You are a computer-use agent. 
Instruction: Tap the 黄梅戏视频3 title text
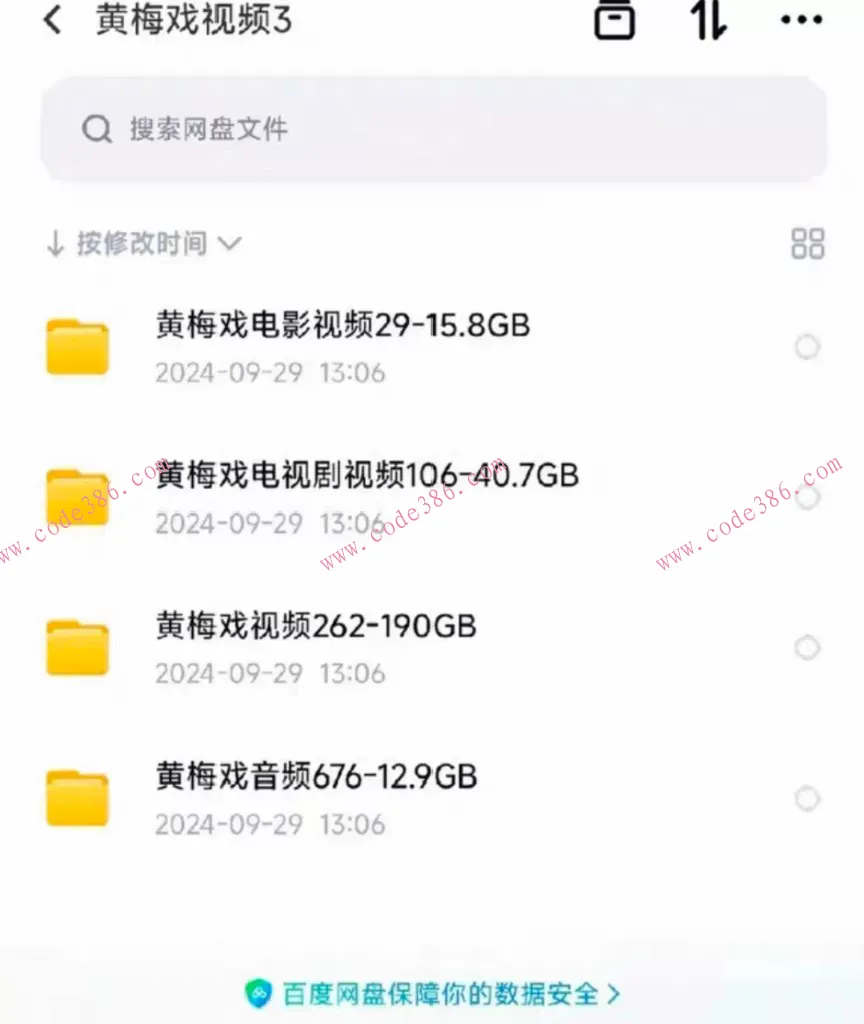[x=190, y=20]
